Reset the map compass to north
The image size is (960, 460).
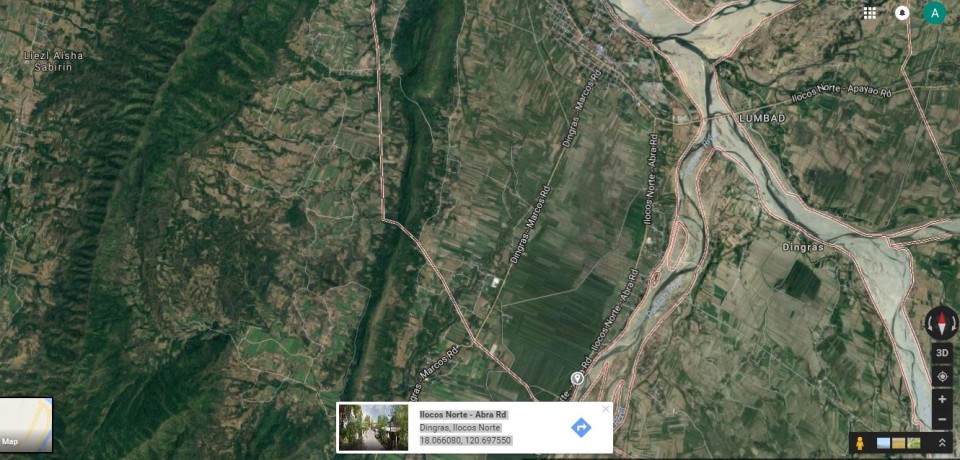941,322
